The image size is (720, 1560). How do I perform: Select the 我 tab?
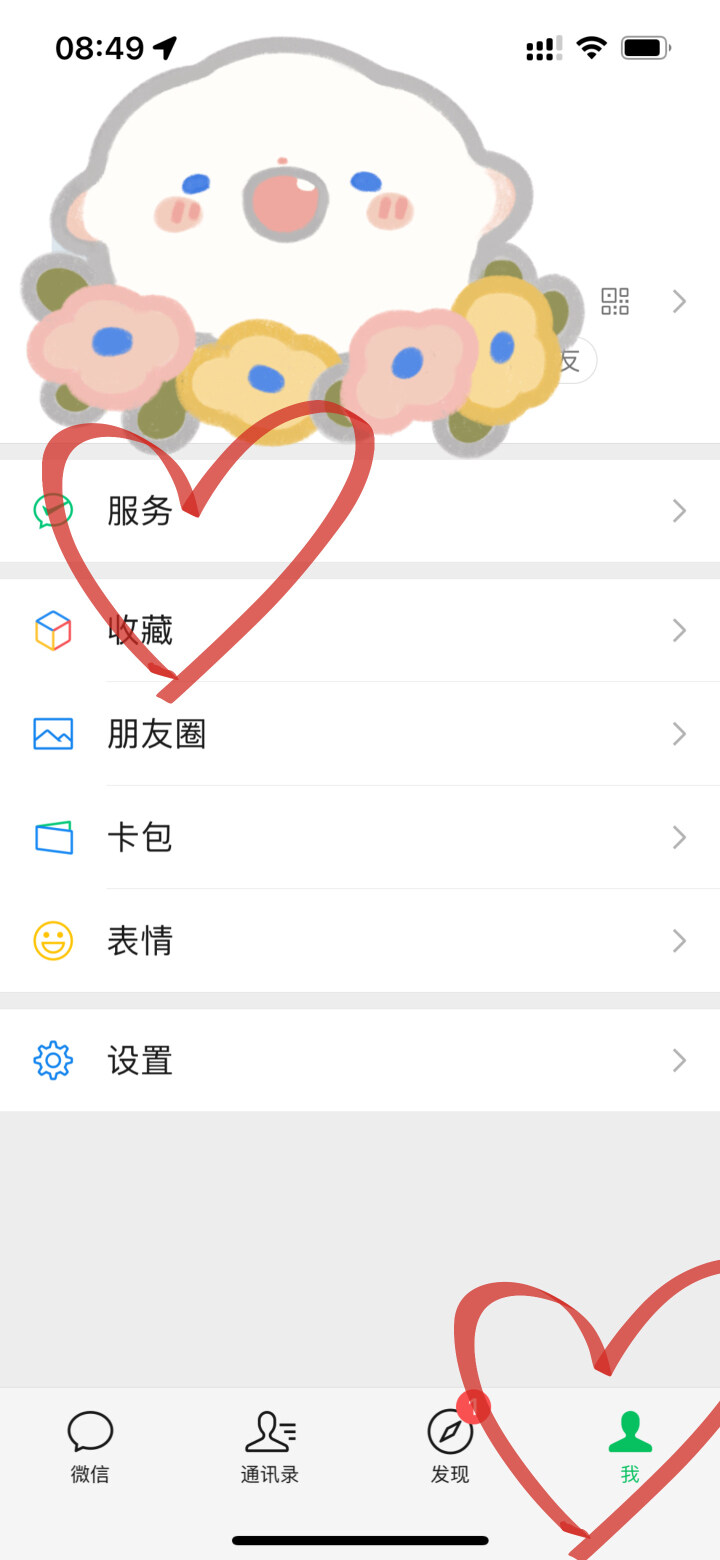coord(630,1446)
